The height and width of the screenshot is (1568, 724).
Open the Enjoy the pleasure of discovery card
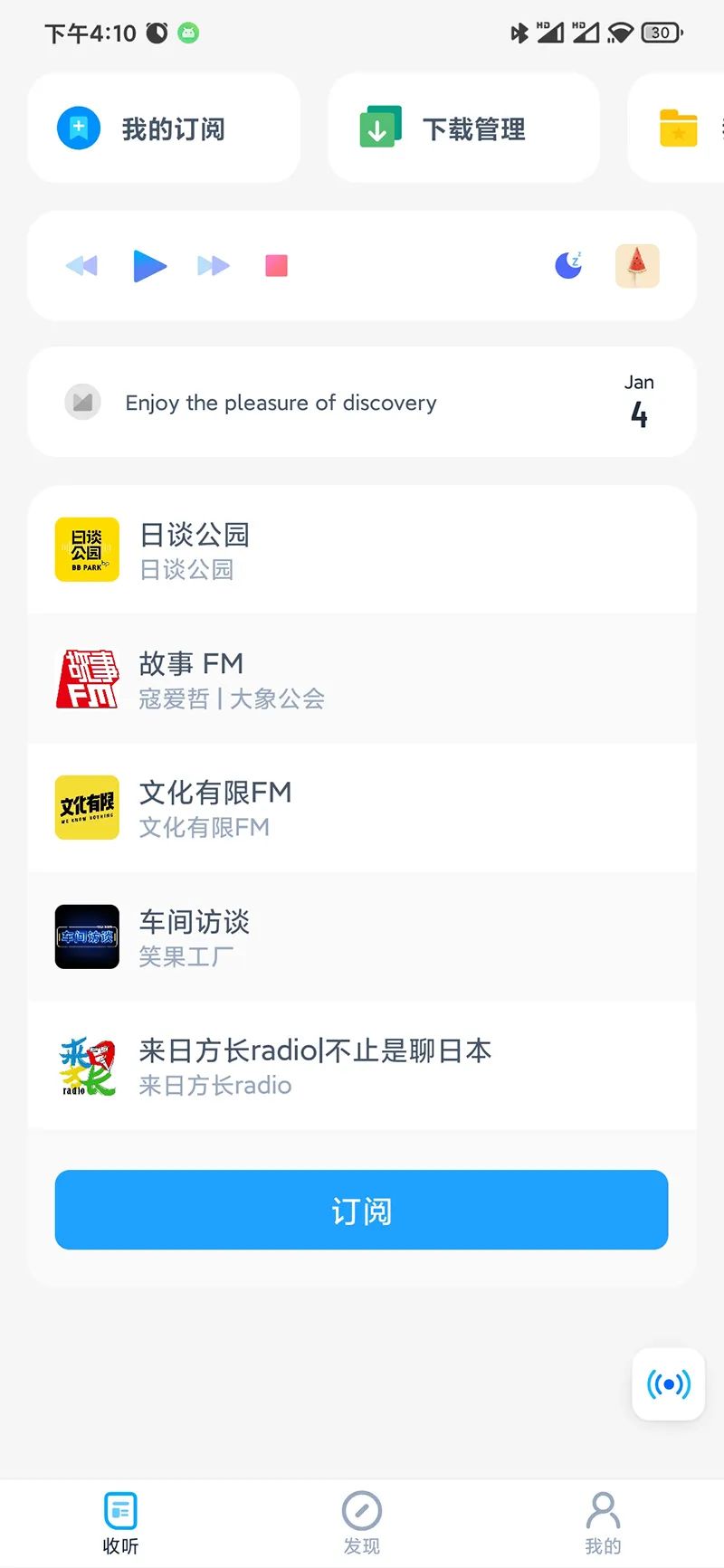click(362, 403)
